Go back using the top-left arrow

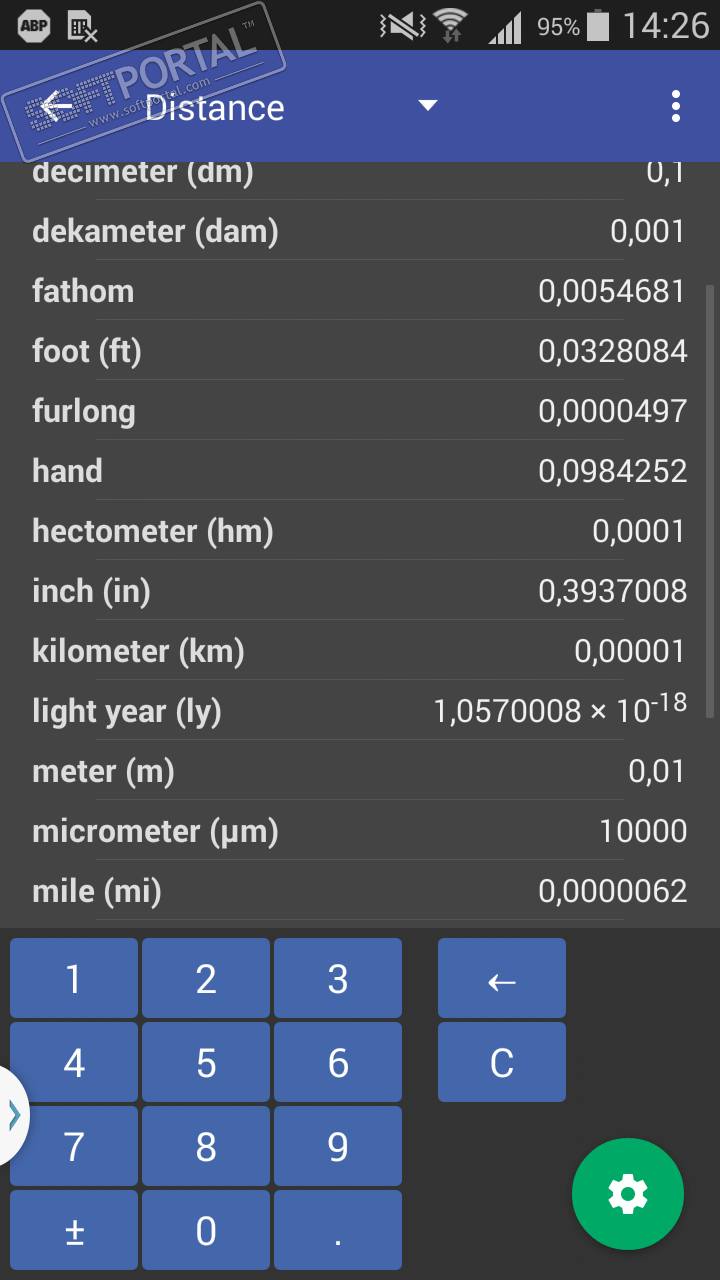coord(57,106)
